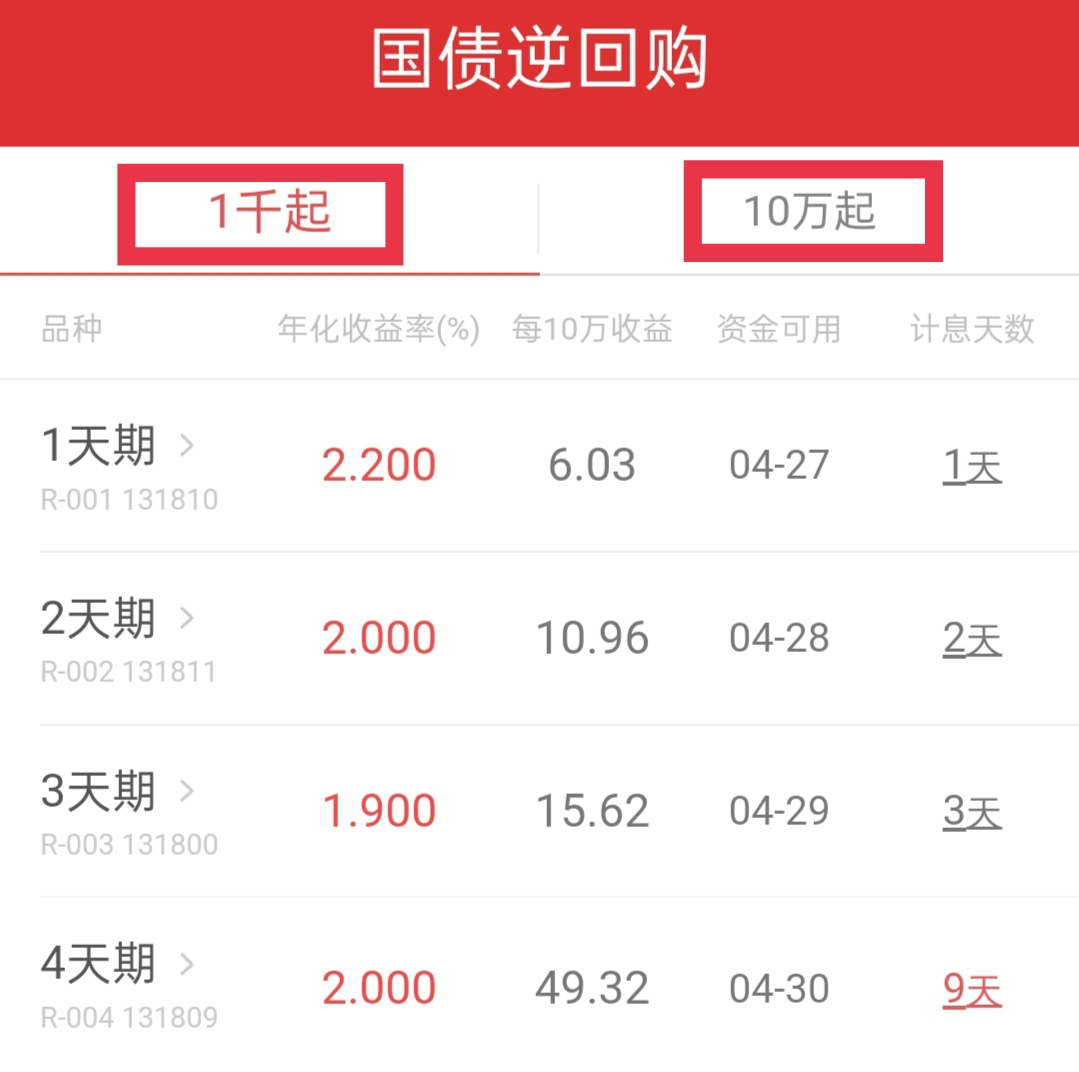
Task: Switch to the 10万起 tab
Action: pos(810,212)
